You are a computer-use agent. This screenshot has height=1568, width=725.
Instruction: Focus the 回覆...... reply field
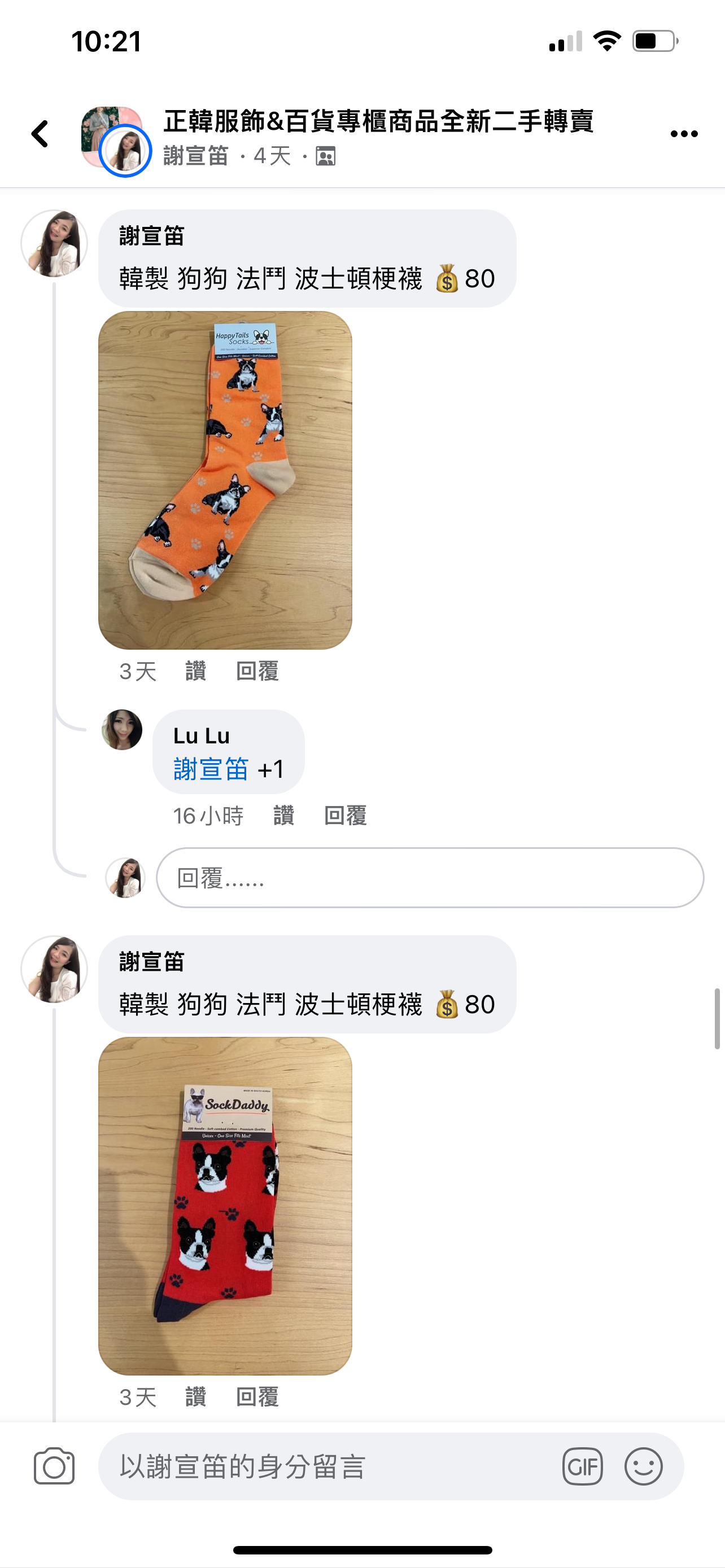pyautogui.click(x=430, y=878)
